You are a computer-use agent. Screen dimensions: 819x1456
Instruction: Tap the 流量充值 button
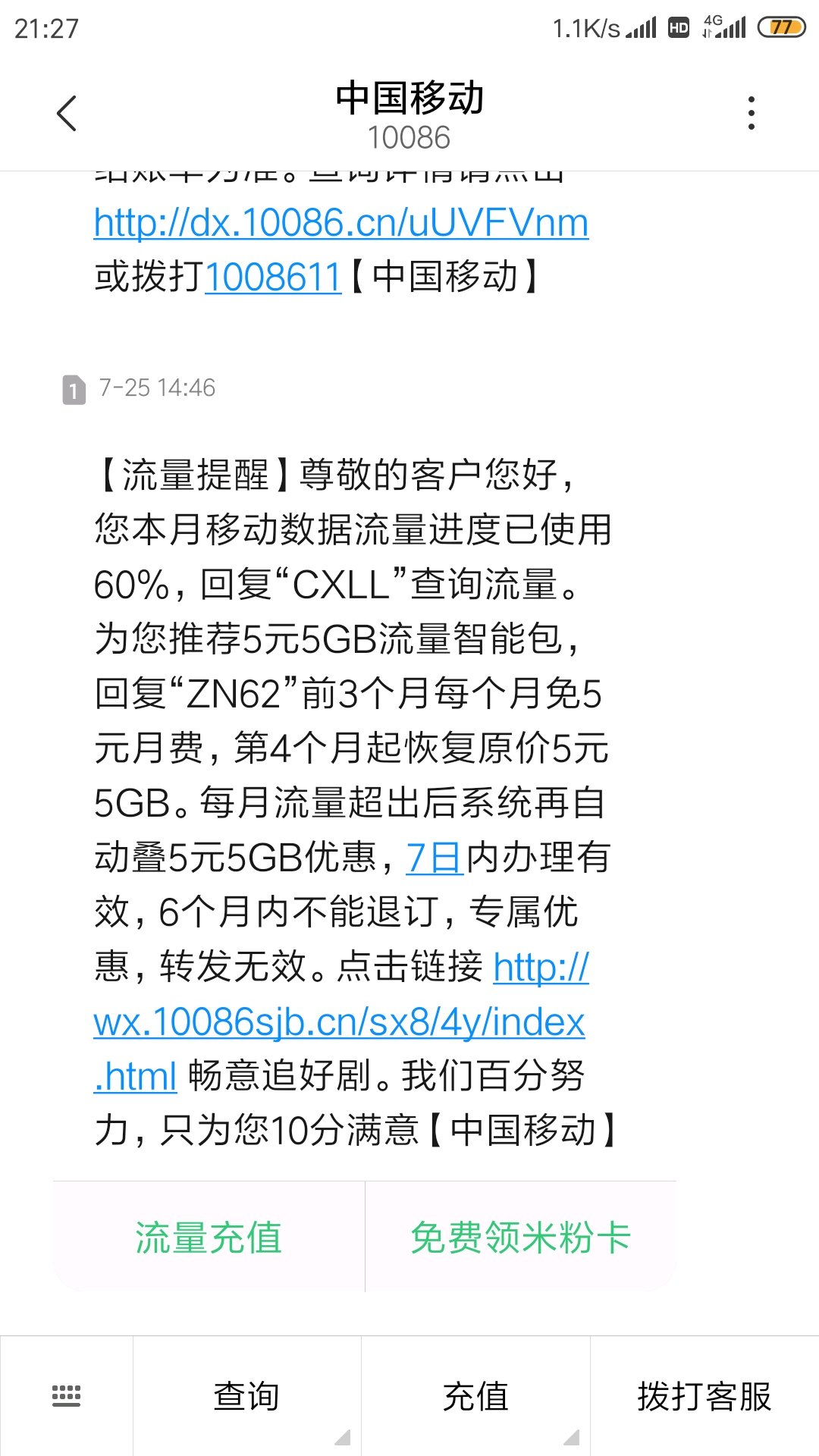tap(209, 1237)
